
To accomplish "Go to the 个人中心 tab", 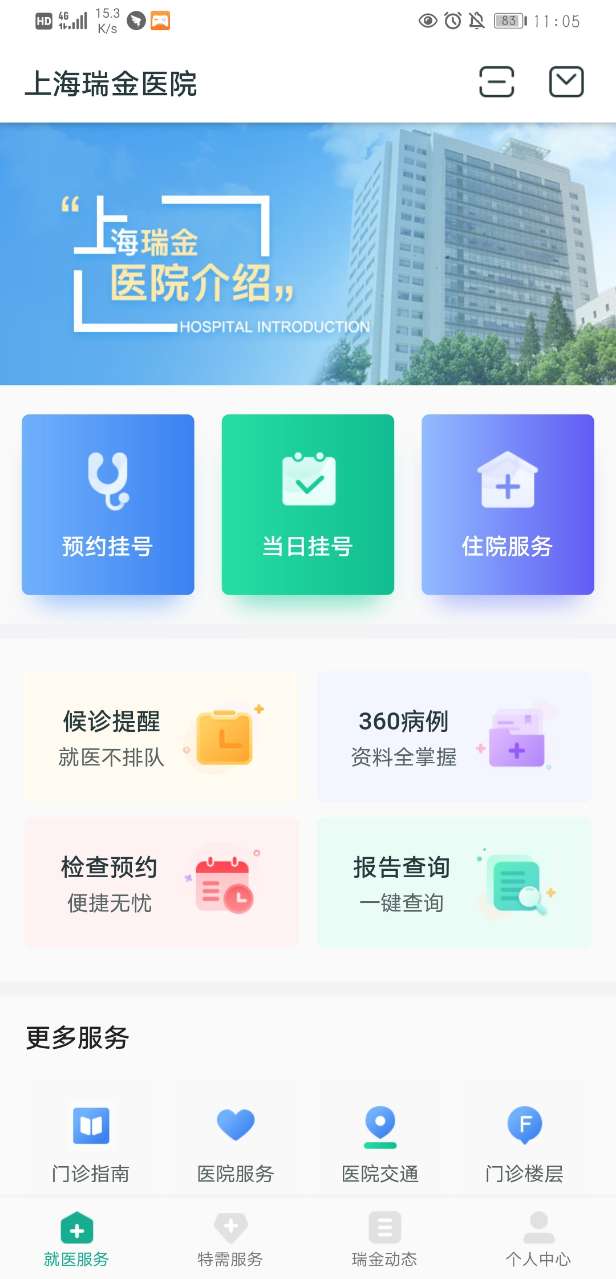I will pyautogui.click(x=538, y=1238).
